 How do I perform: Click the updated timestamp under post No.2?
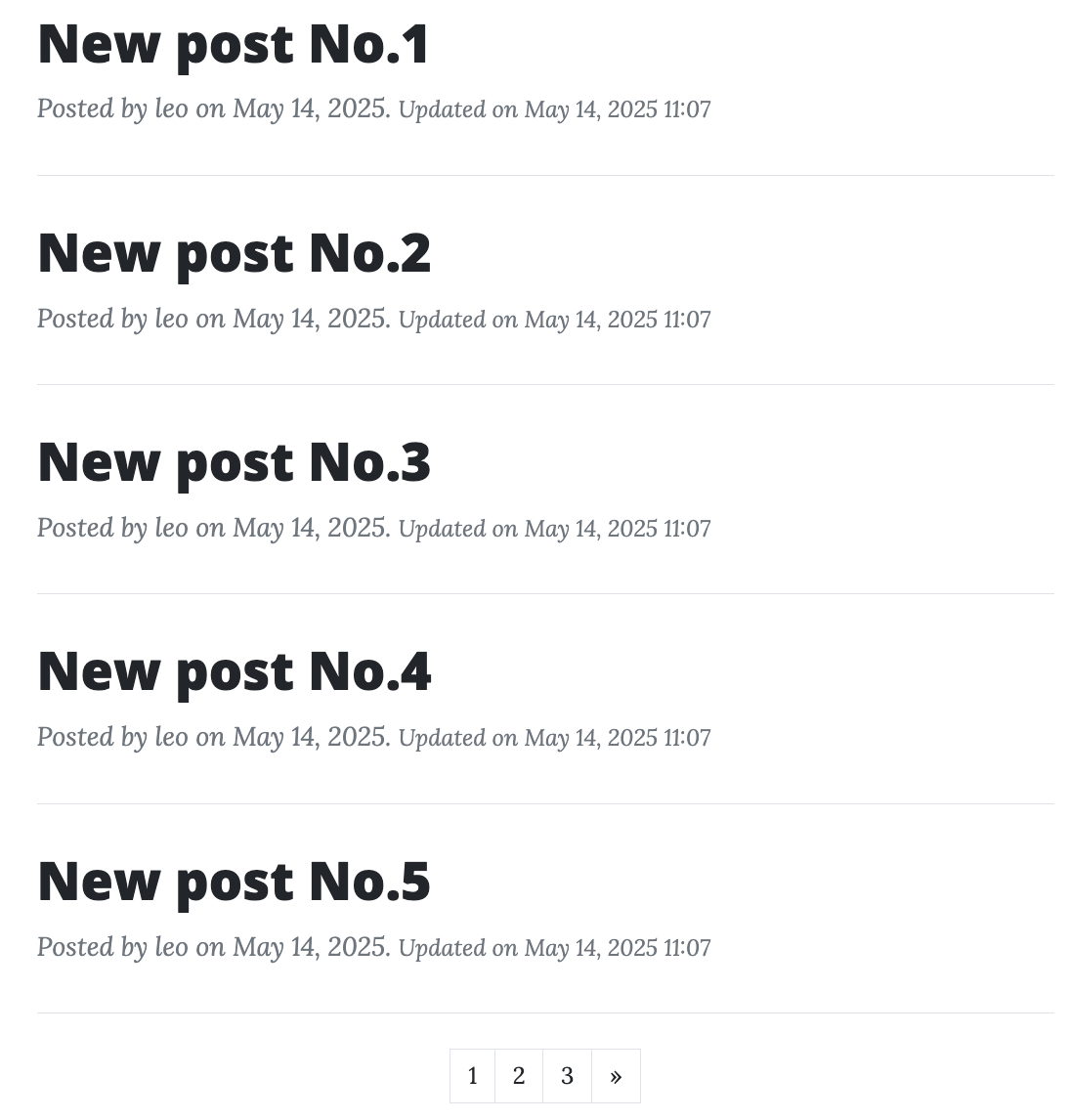pyautogui.click(x=554, y=320)
